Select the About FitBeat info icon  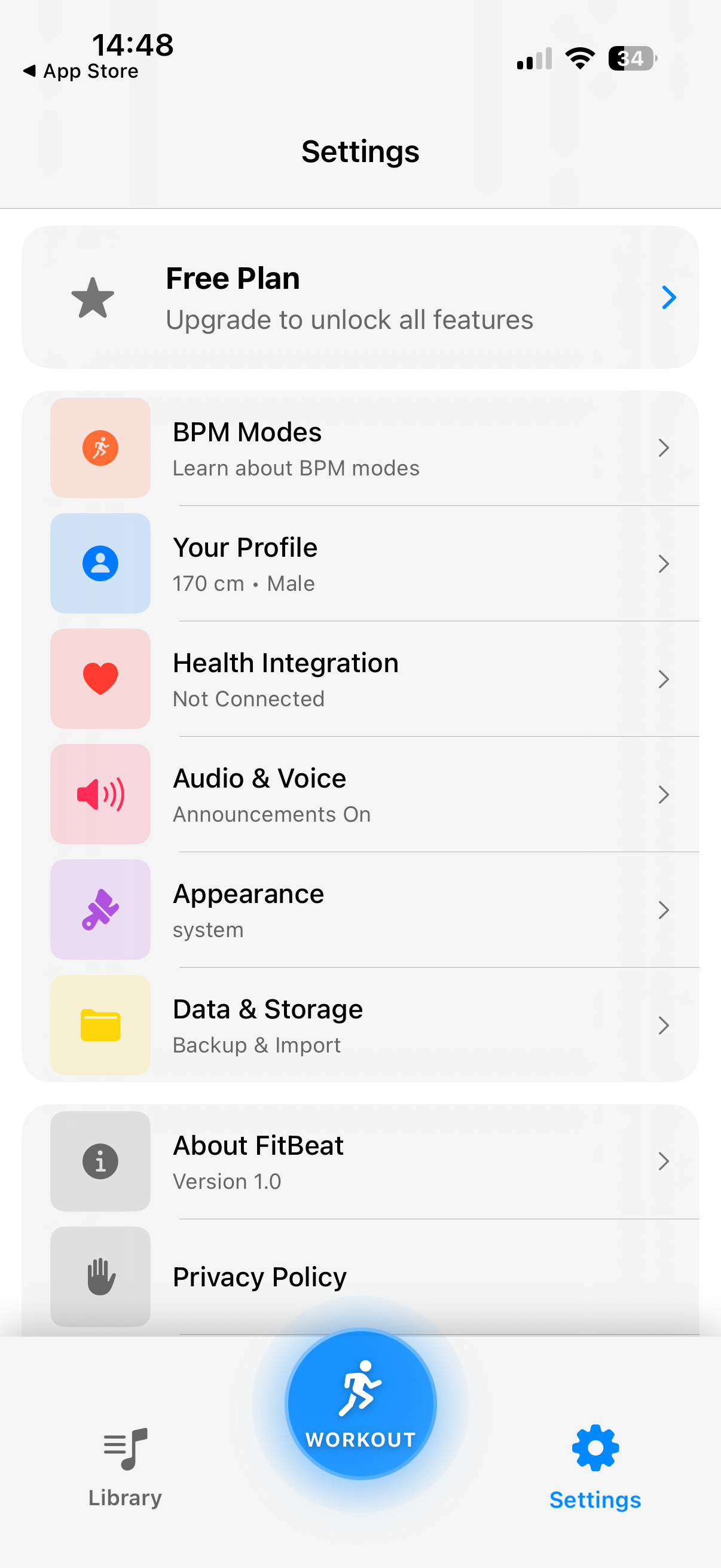pos(100,1161)
